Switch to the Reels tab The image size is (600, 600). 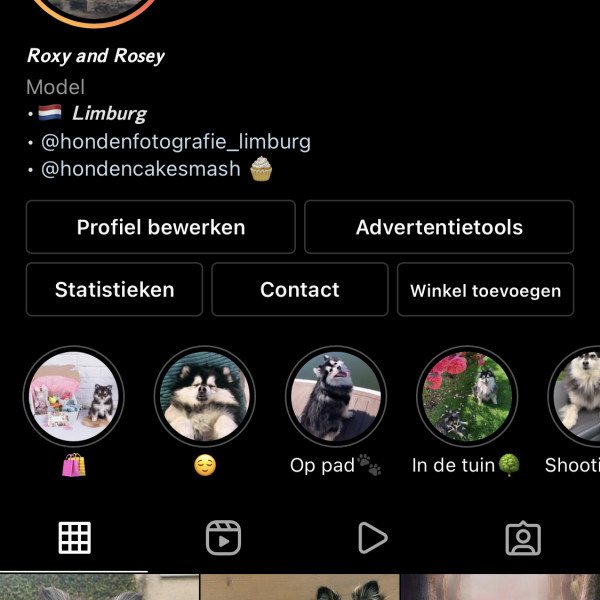223,538
